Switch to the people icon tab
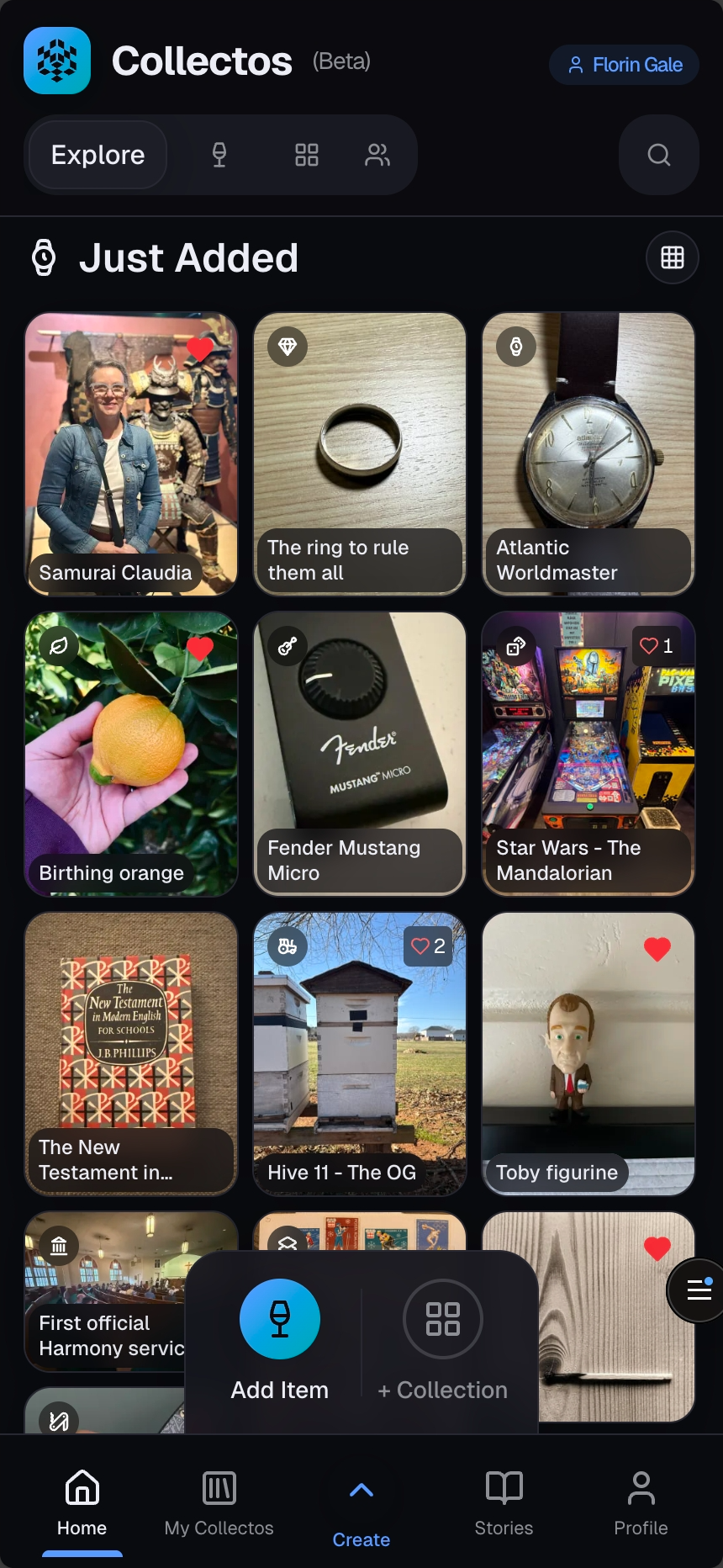The image size is (723, 1568). (x=377, y=155)
